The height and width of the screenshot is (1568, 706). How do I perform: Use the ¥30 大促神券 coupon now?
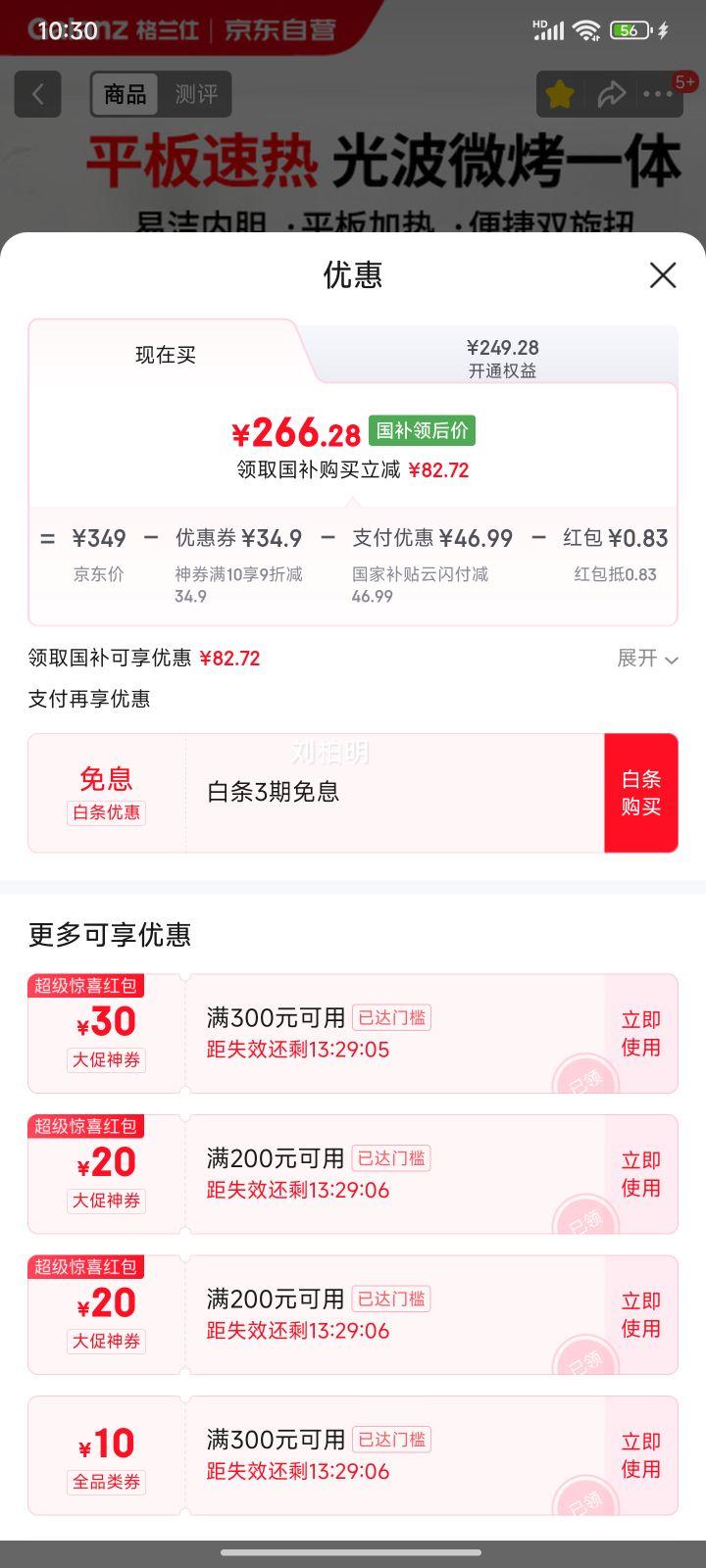640,1033
